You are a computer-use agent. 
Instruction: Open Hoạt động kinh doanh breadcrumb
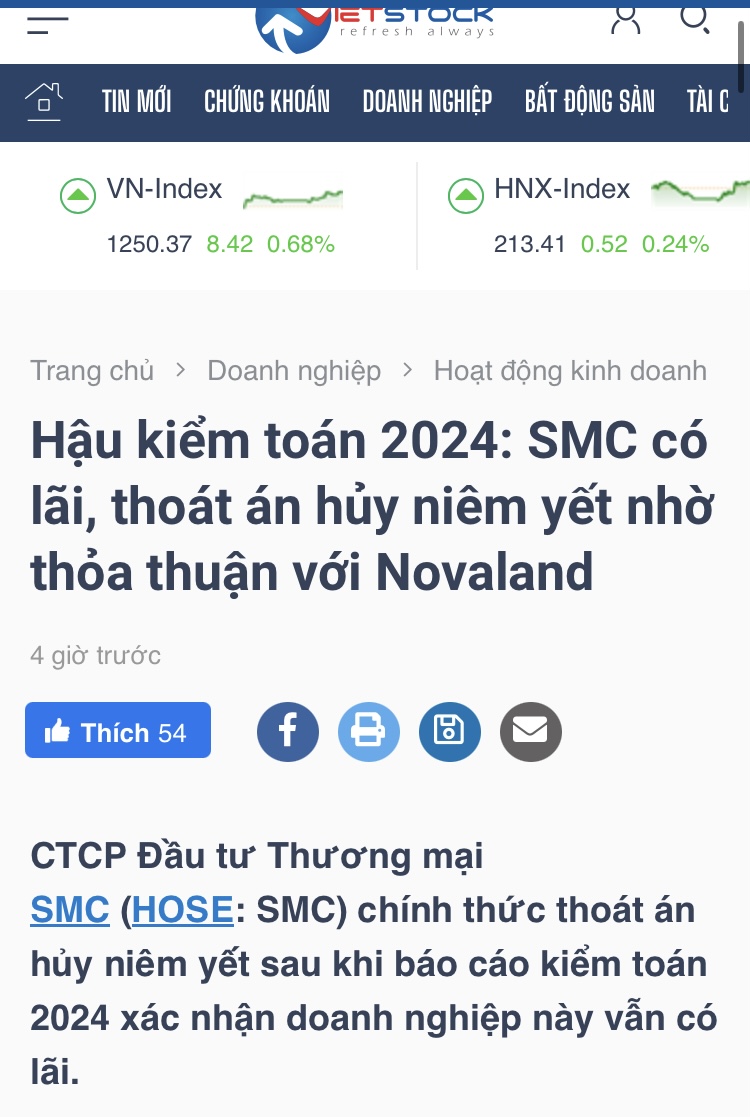[x=570, y=371]
